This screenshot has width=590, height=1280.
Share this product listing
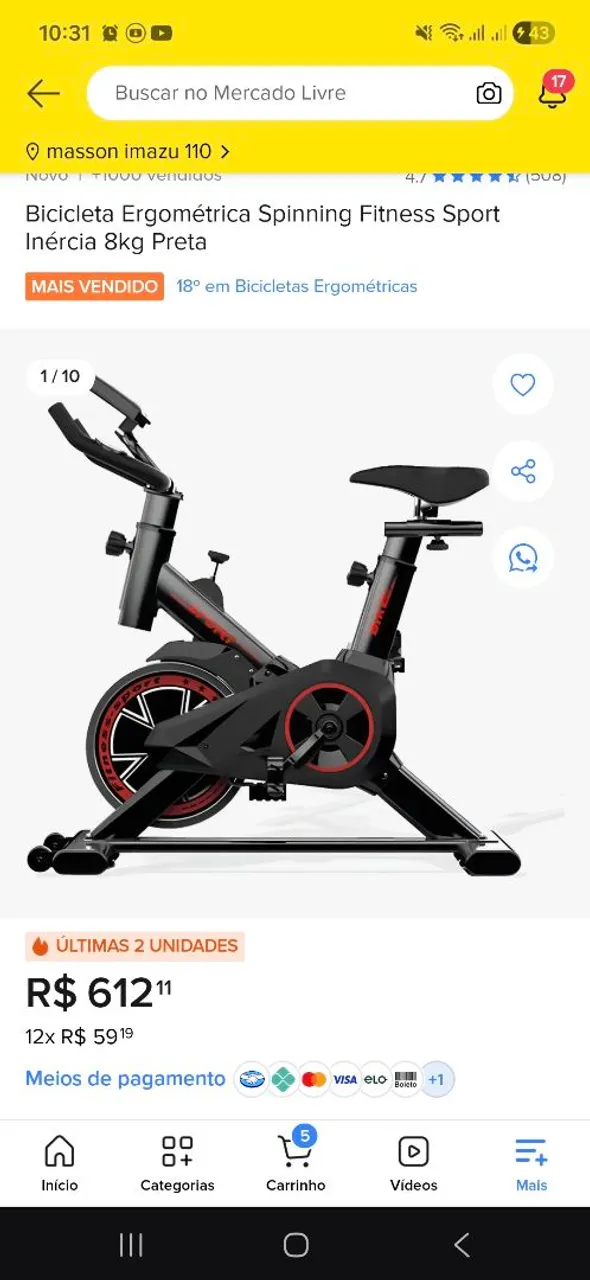[x=523, y=471]
